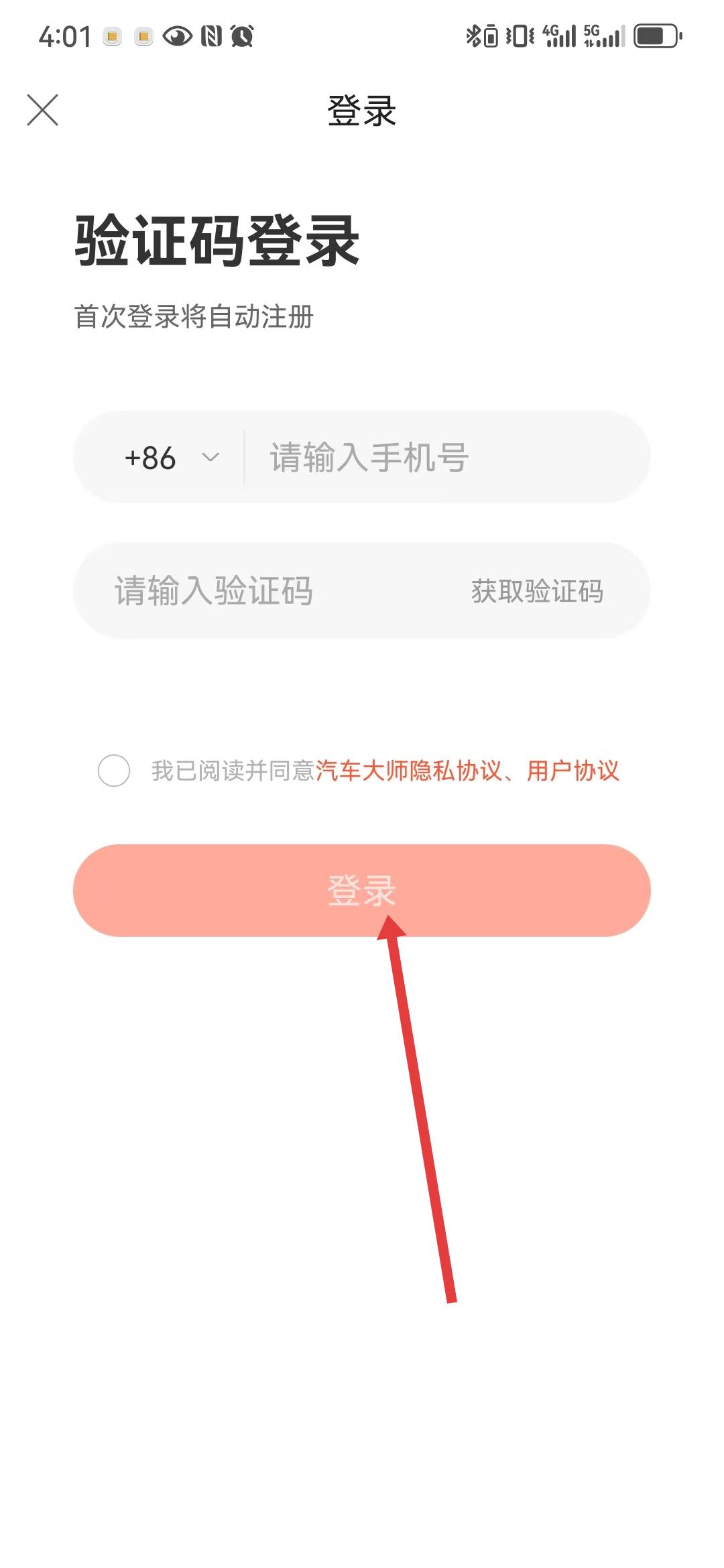Screen dimensions: 724x1568
Task: Check the agreement consent checkbox
Action: pos(114,771)
